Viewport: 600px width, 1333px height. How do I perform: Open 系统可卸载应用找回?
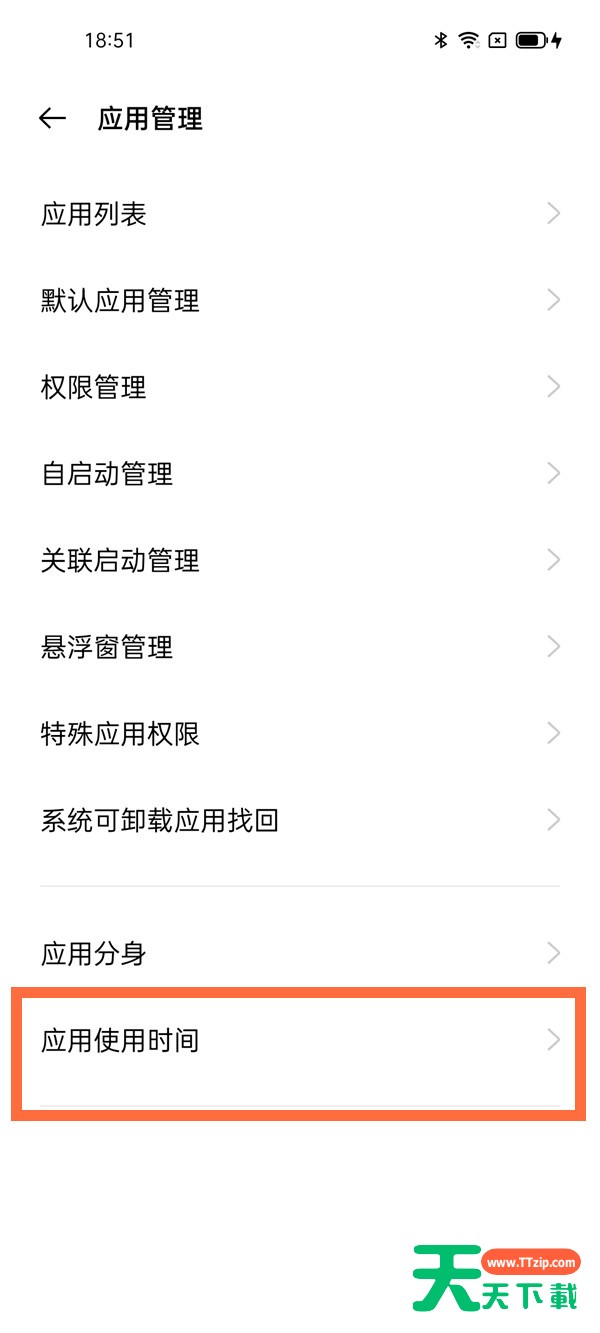coord(300,821)
